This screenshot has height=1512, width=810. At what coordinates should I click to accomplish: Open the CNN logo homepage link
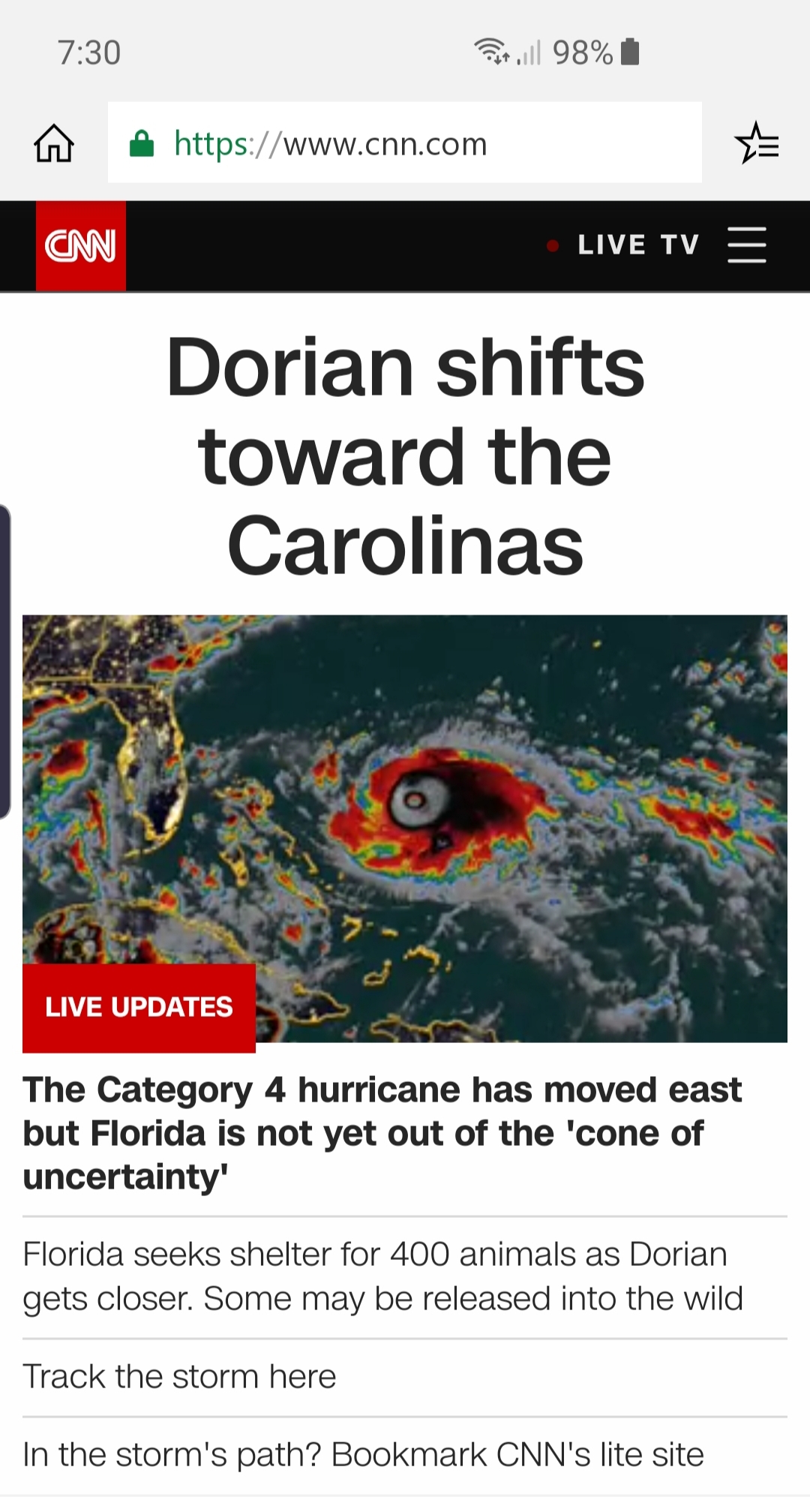tap(81, 245)
